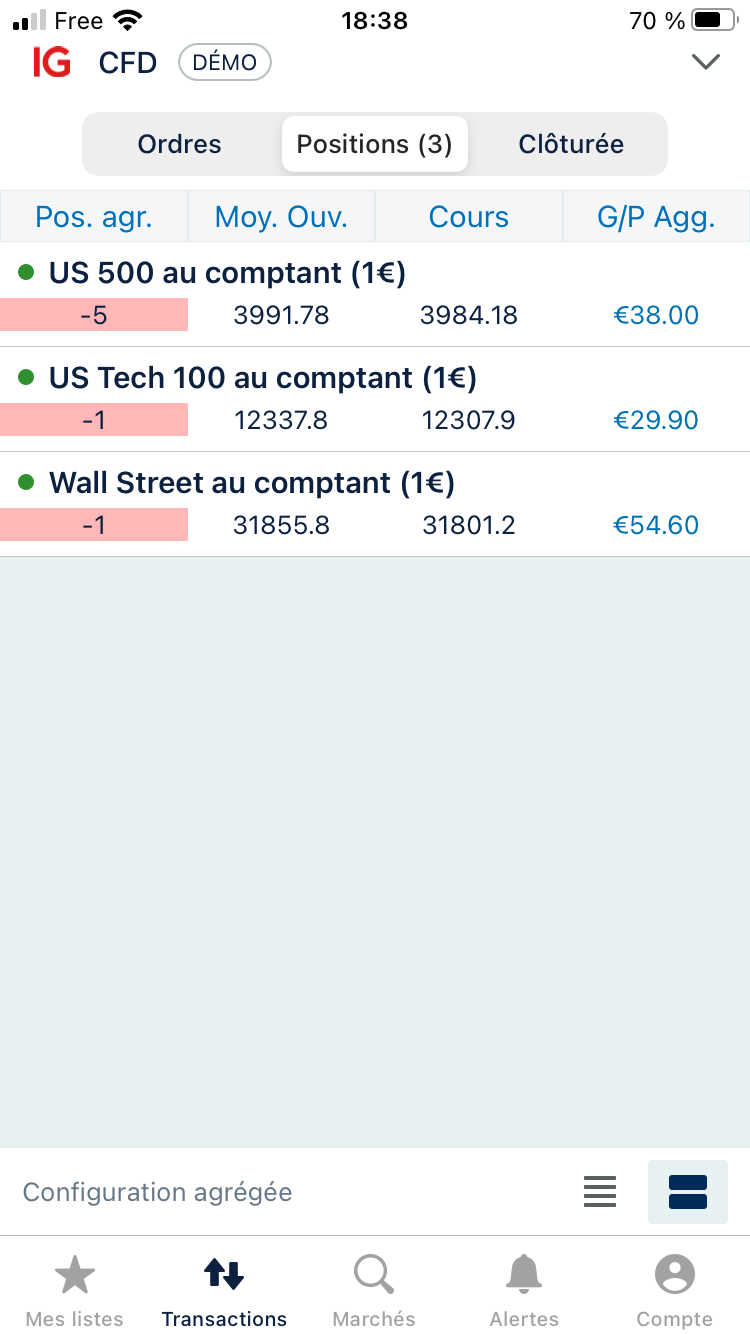Expand the account dropdown chevron

705,62
